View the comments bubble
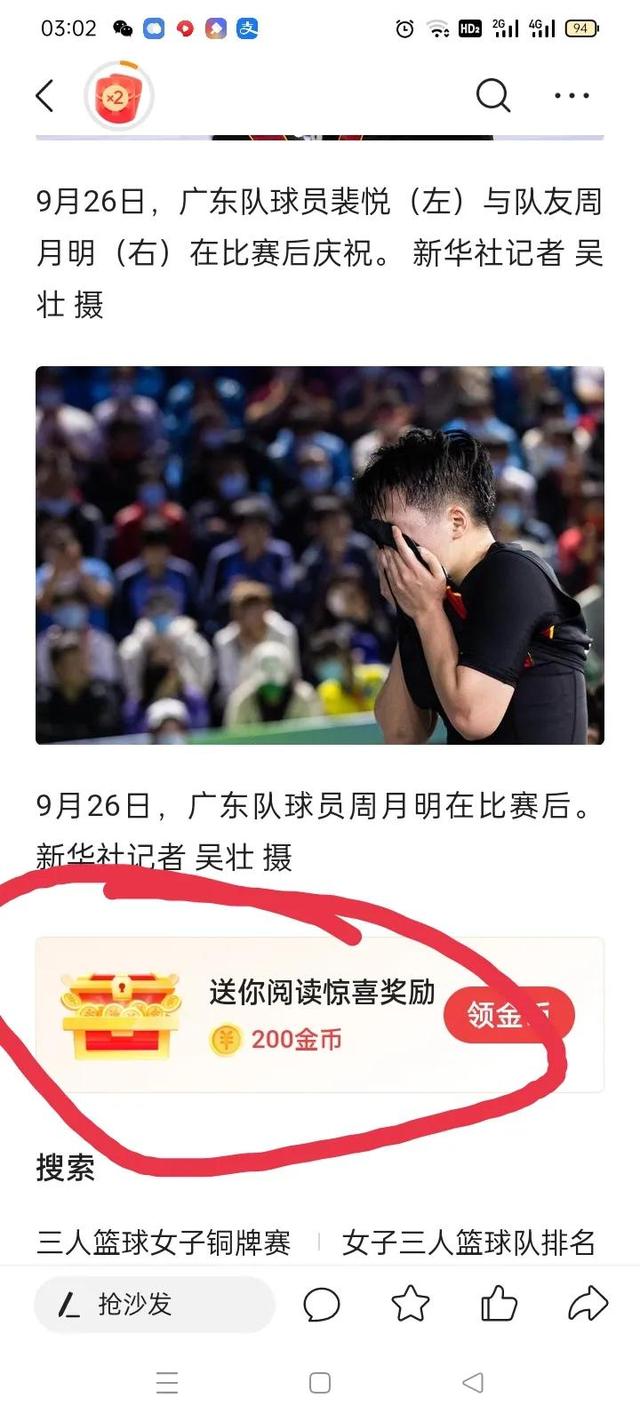This screenshot has width=640, height=1422. [321, 1304]
